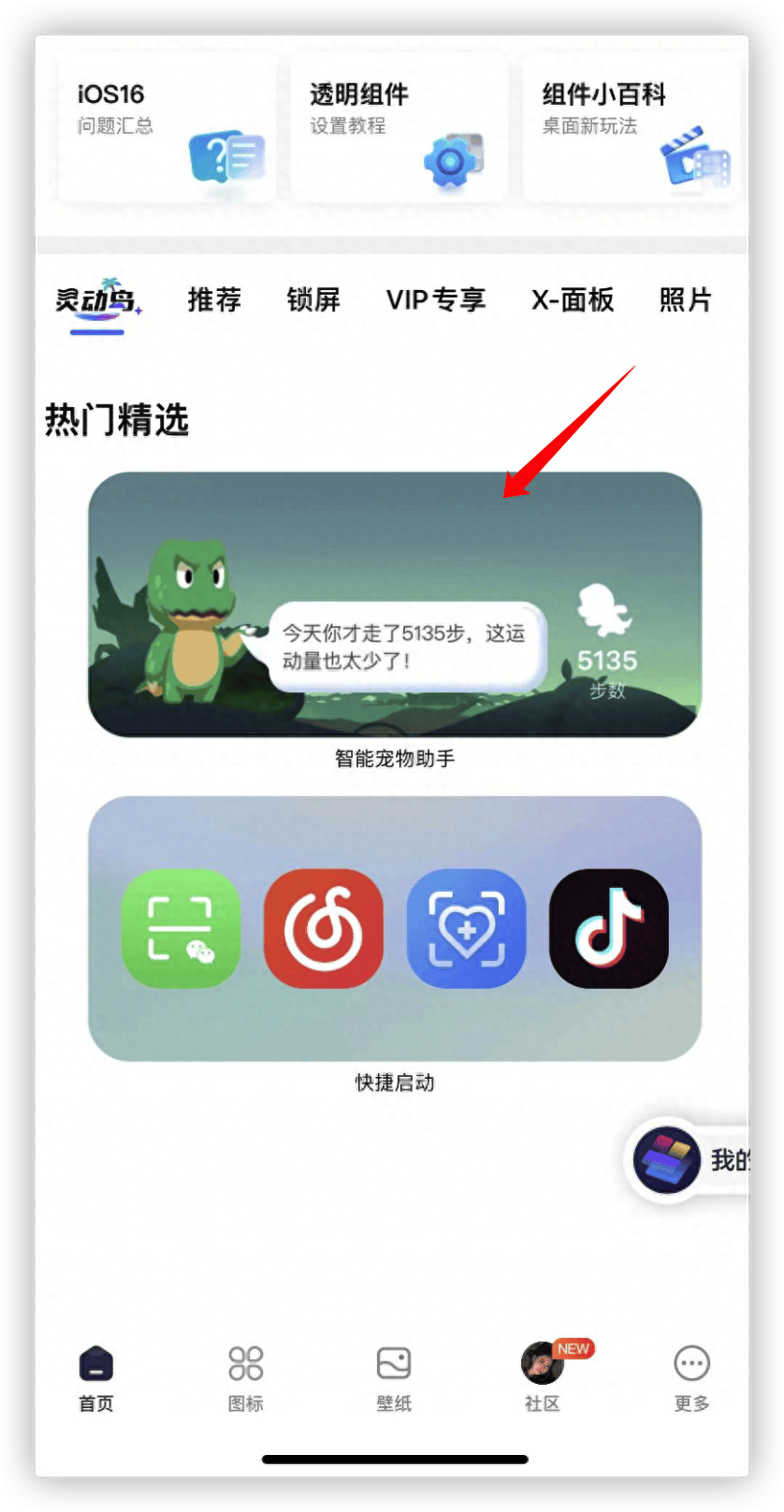Open the 组件小百科 桌面新玩法 card
Image resolution: width=784 pixels, height=1512 pixels.
pos(631,126)
